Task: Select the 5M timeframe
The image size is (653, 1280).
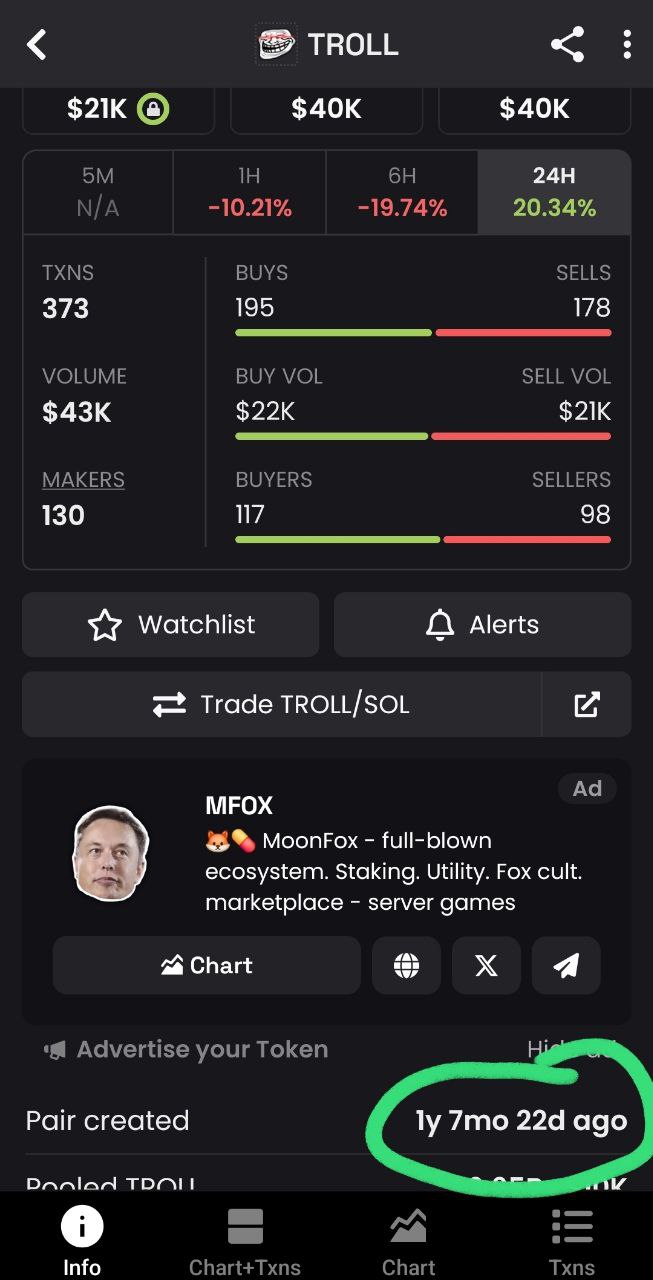Action: (98, 192)
